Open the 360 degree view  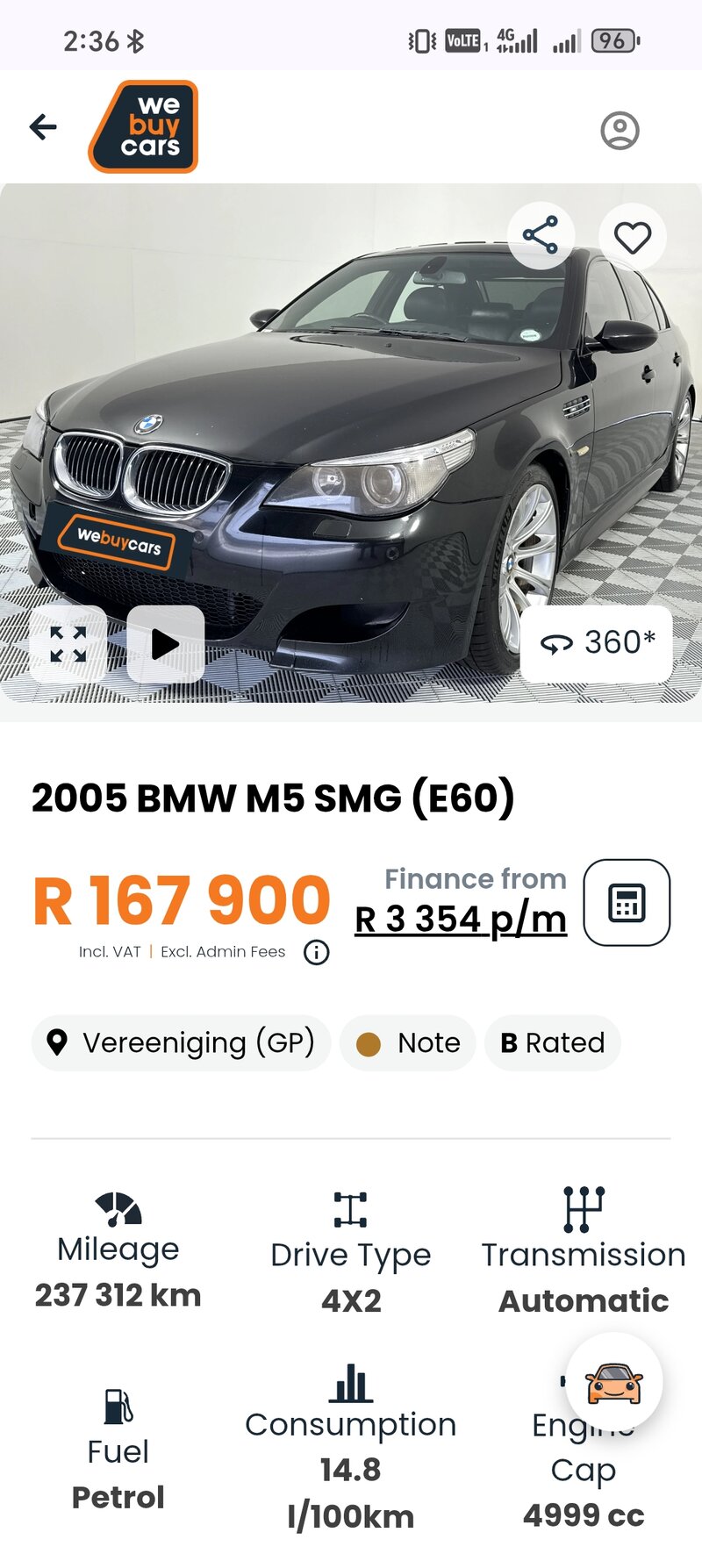(597, 643)
